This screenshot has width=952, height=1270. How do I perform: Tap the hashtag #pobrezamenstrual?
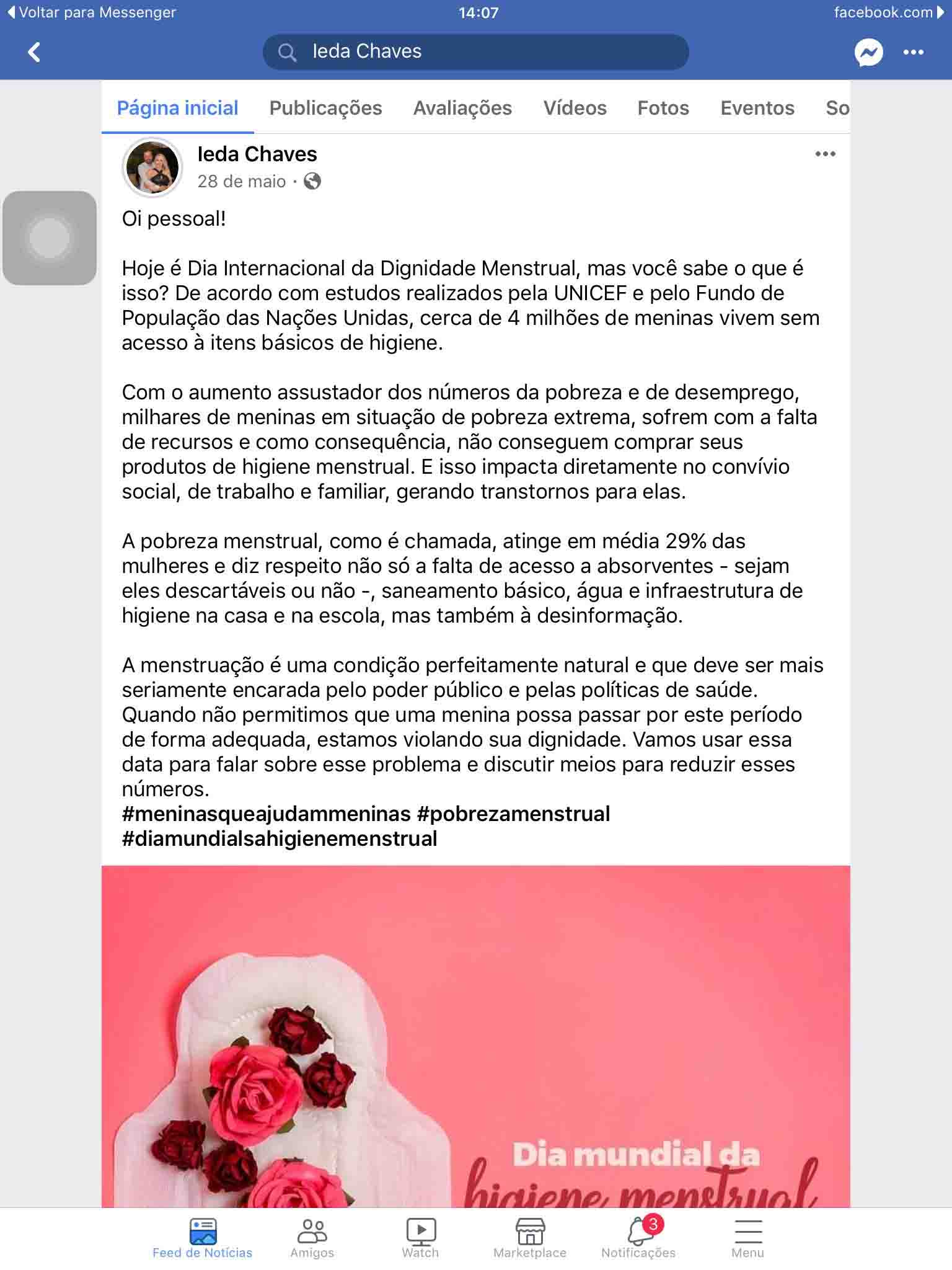point(513,814)
